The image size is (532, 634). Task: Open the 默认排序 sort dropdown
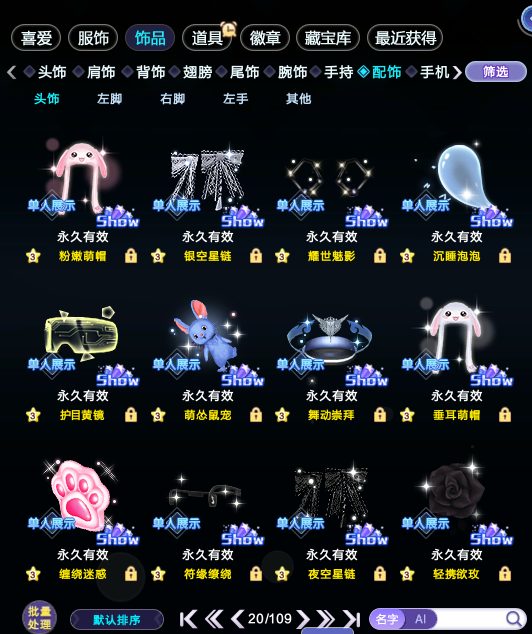pos(117,619)
